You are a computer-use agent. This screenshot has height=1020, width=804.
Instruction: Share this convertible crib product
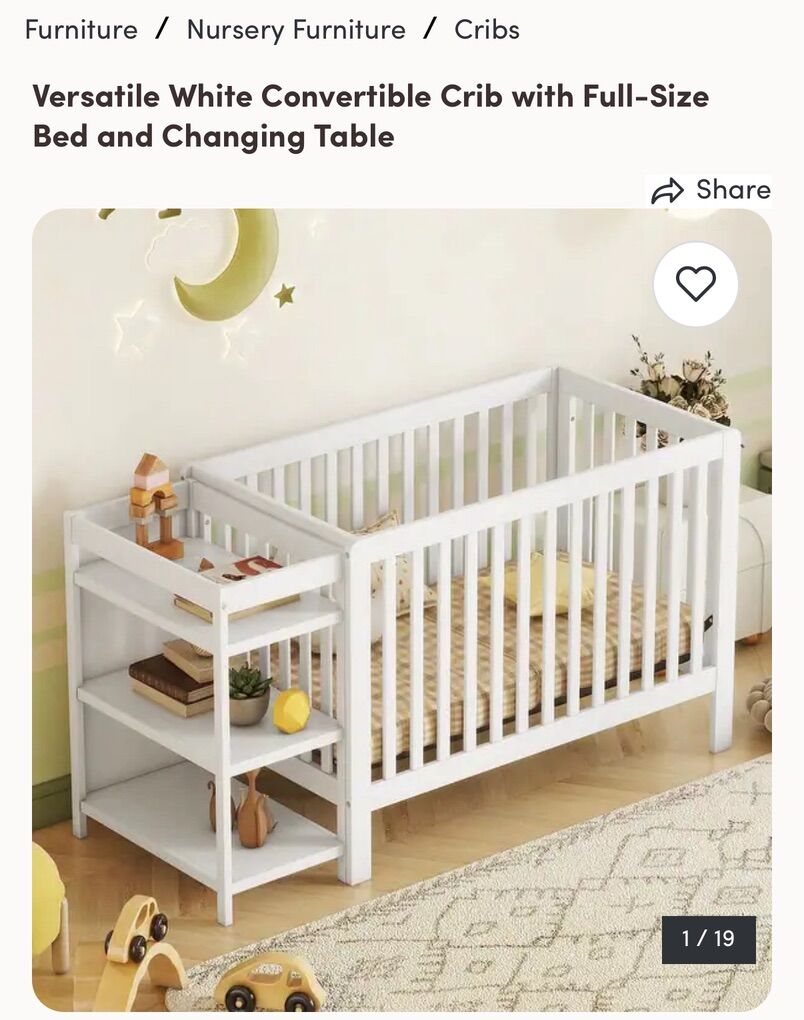pos(710,190)
